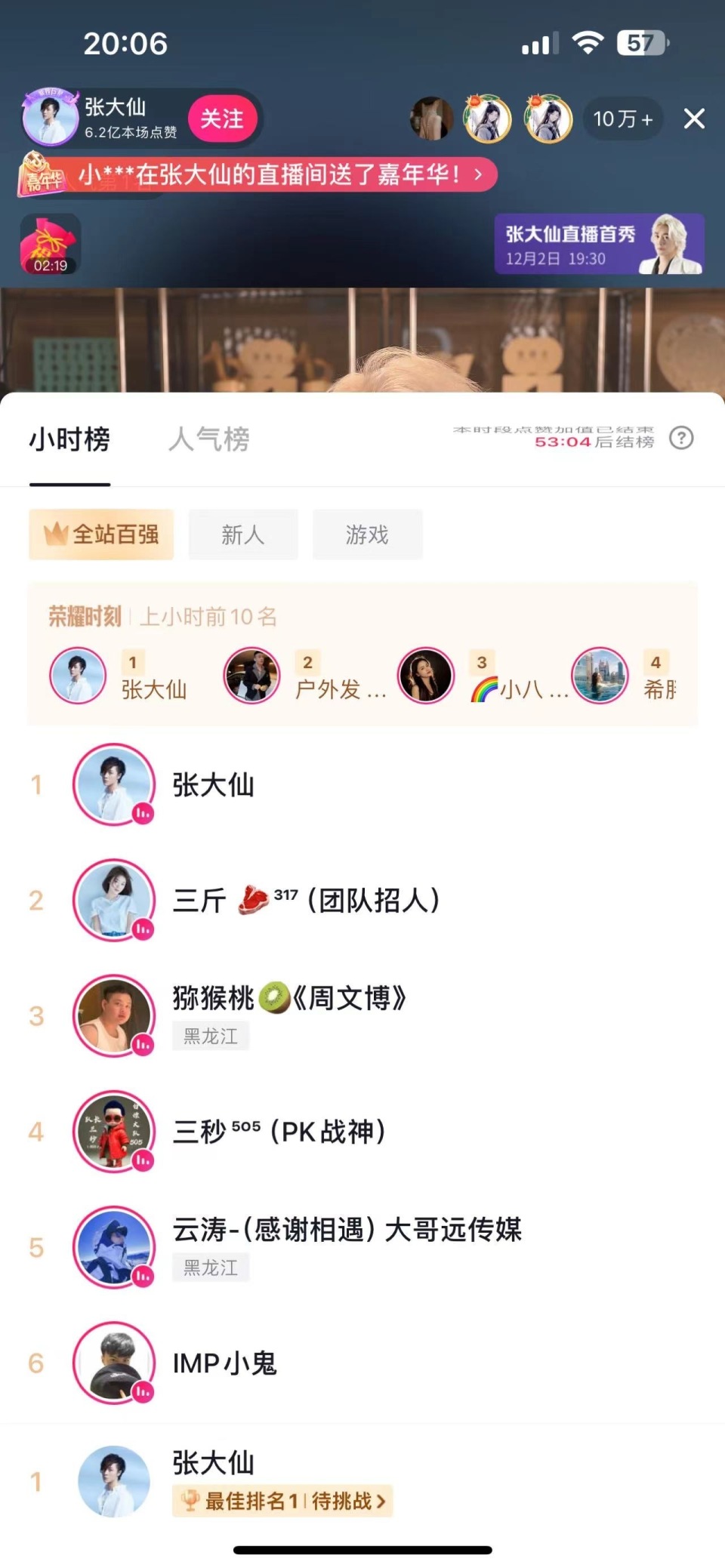This screenshot has width=725, height=1568.
Task: Expand the carnival gift banner arrow
Action: click(477, 174)
